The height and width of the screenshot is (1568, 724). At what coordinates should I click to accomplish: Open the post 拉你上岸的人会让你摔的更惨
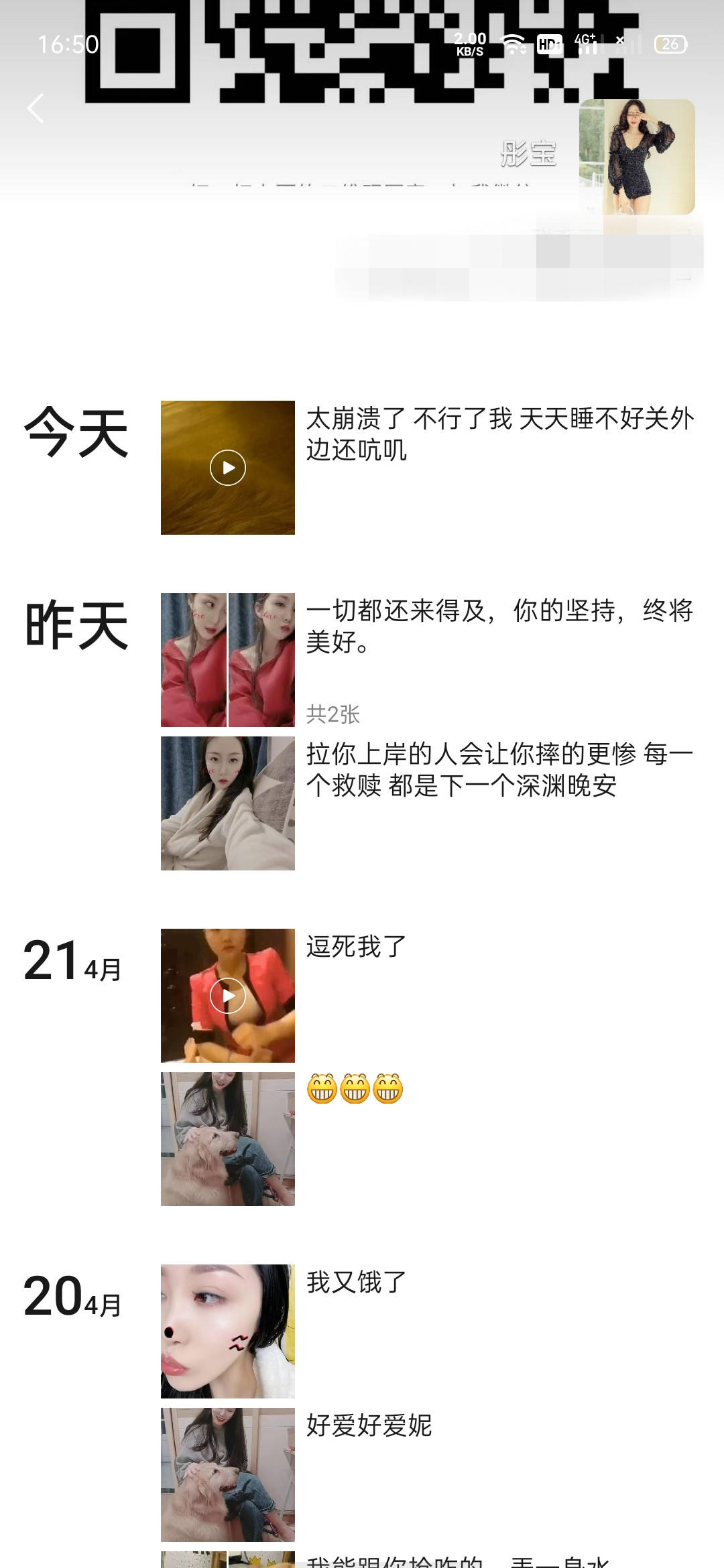(228, 803)
